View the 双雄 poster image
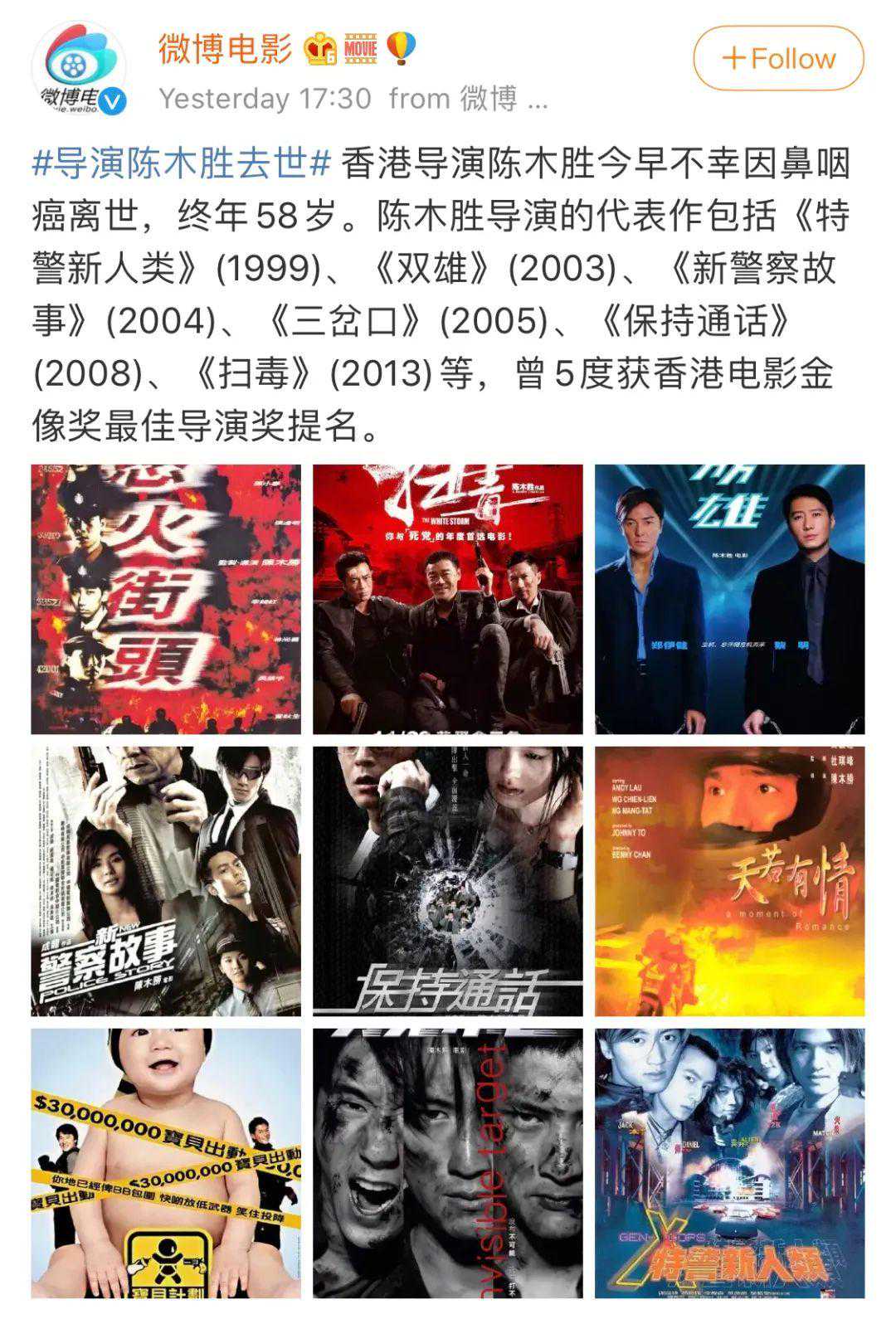The image size is (896, 1324). 729,599
